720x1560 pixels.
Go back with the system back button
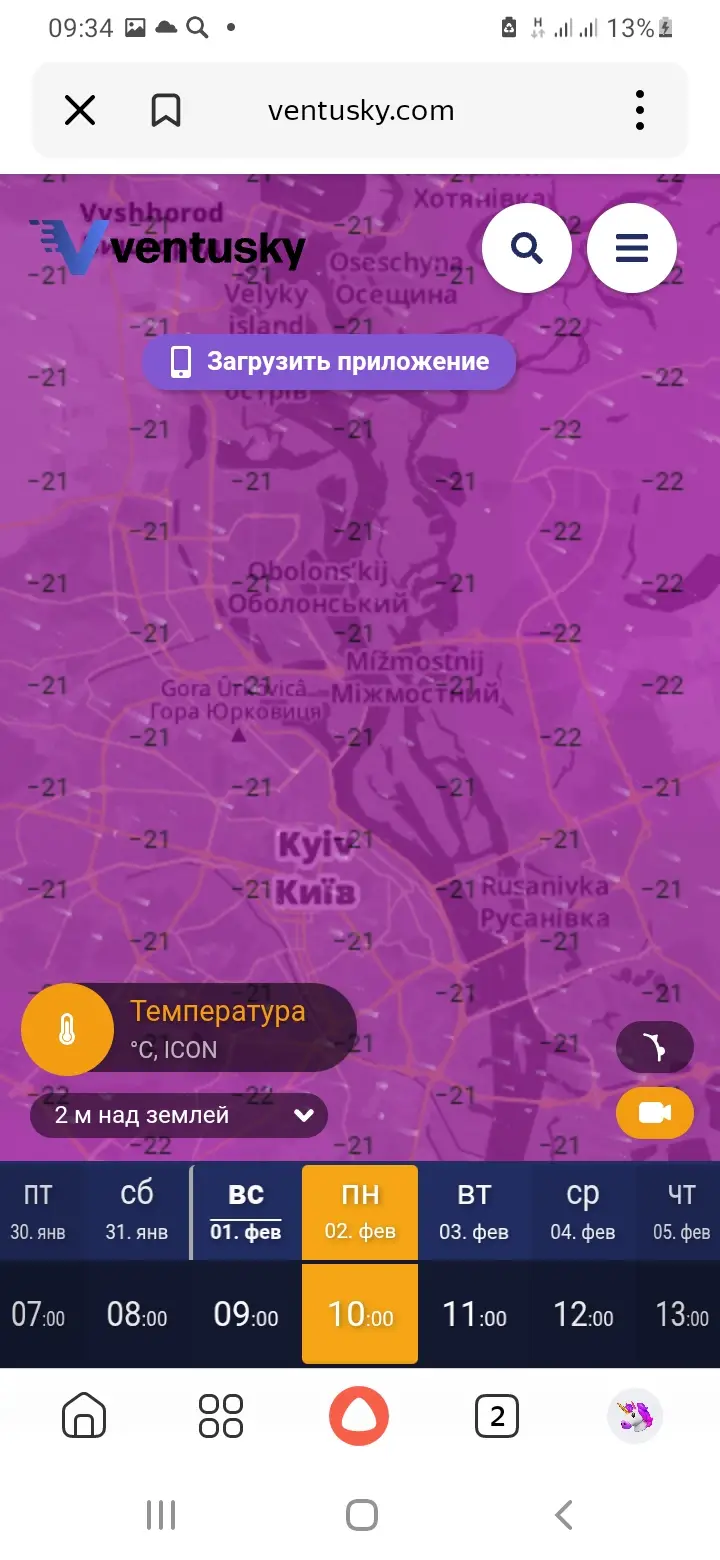[x=564, y=1515]
